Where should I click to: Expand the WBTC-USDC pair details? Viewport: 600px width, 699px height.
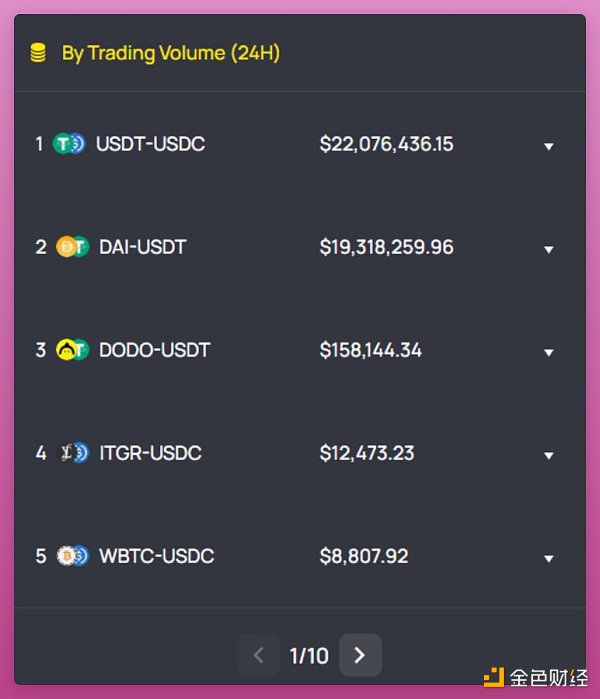tap(548, 558)
